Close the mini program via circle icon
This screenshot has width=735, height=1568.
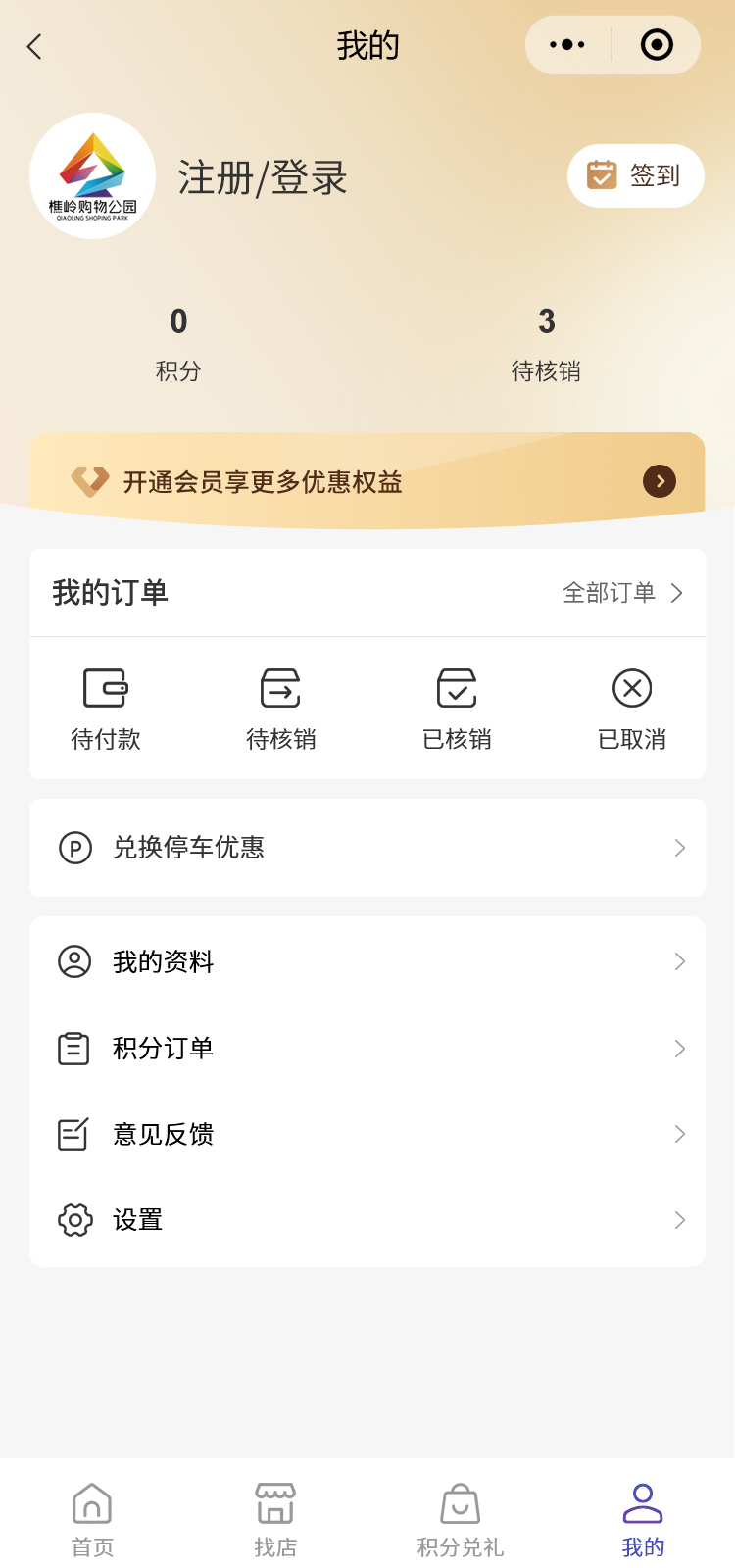pyautogui.click(x=657, y=45)
